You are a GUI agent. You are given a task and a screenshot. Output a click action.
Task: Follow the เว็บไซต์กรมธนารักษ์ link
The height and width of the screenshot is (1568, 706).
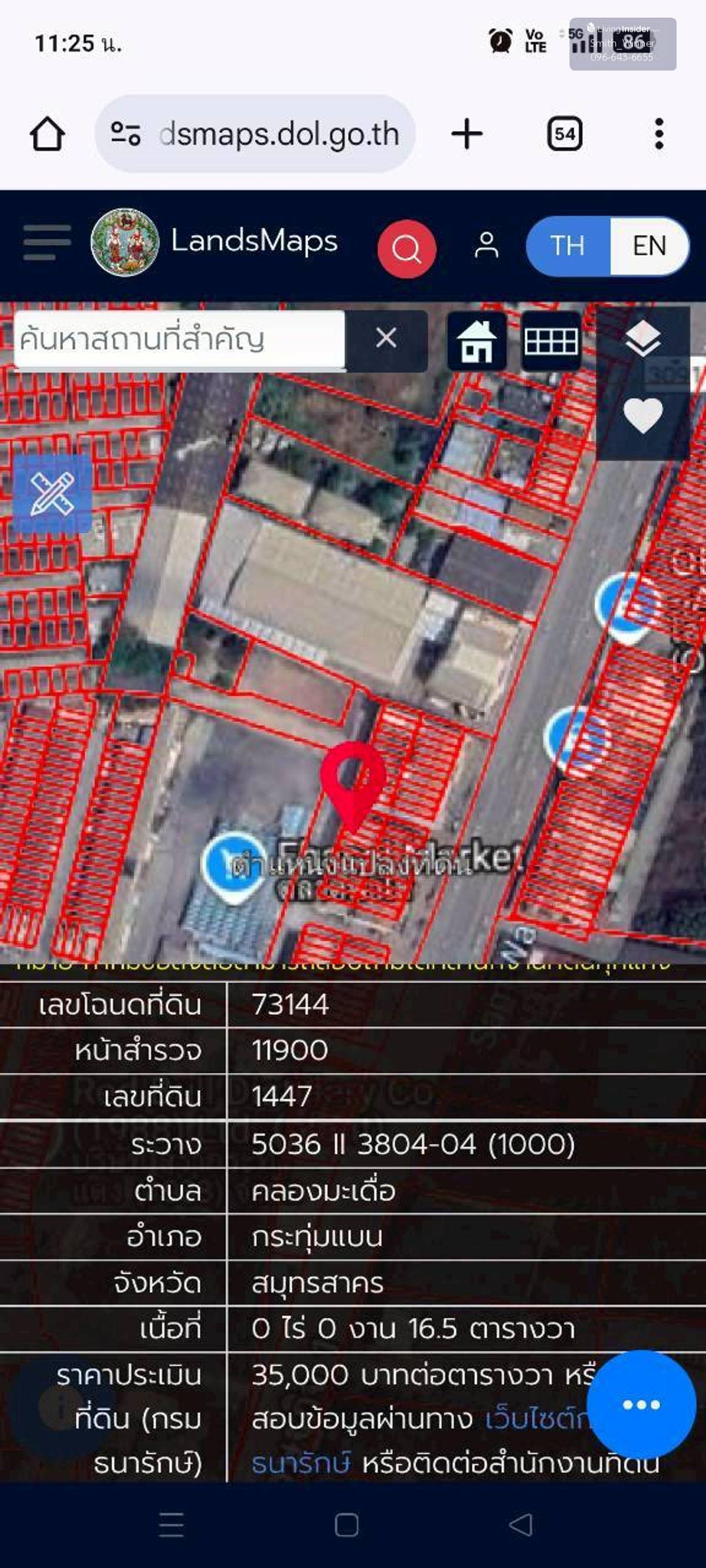point(536,1419)
